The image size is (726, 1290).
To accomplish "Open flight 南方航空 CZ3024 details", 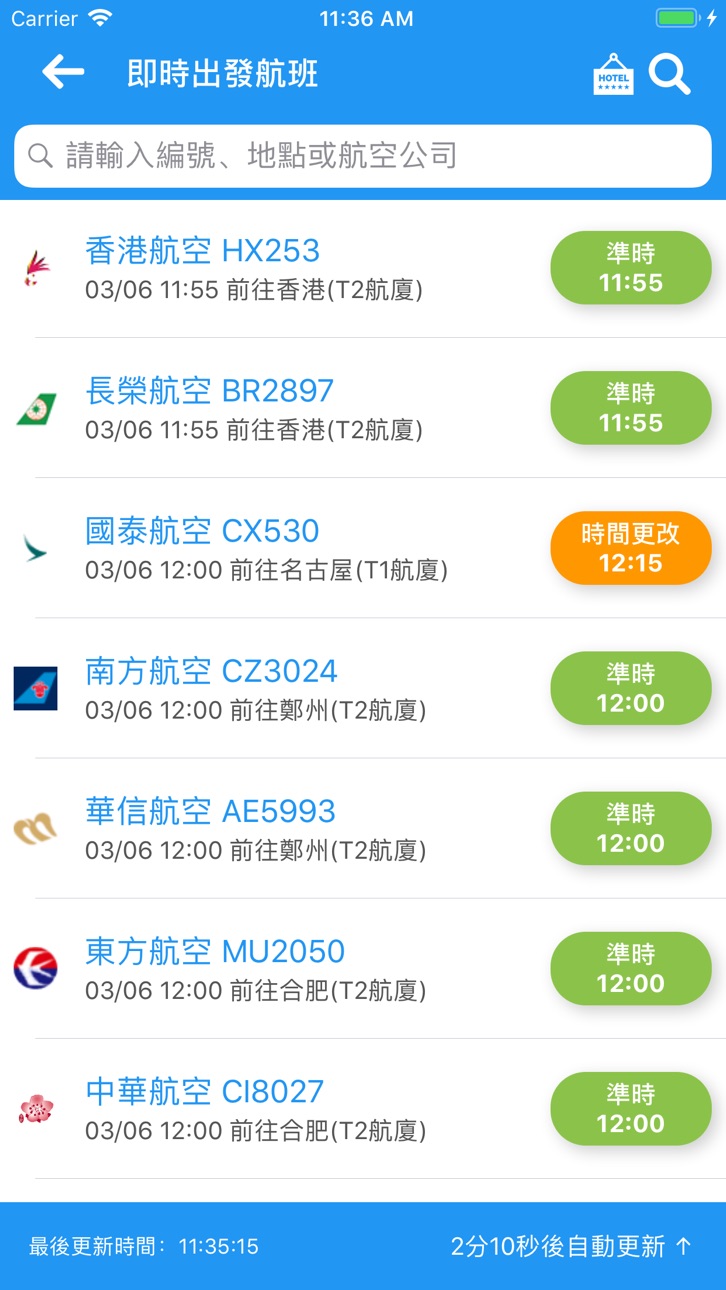I will point(363,688).
